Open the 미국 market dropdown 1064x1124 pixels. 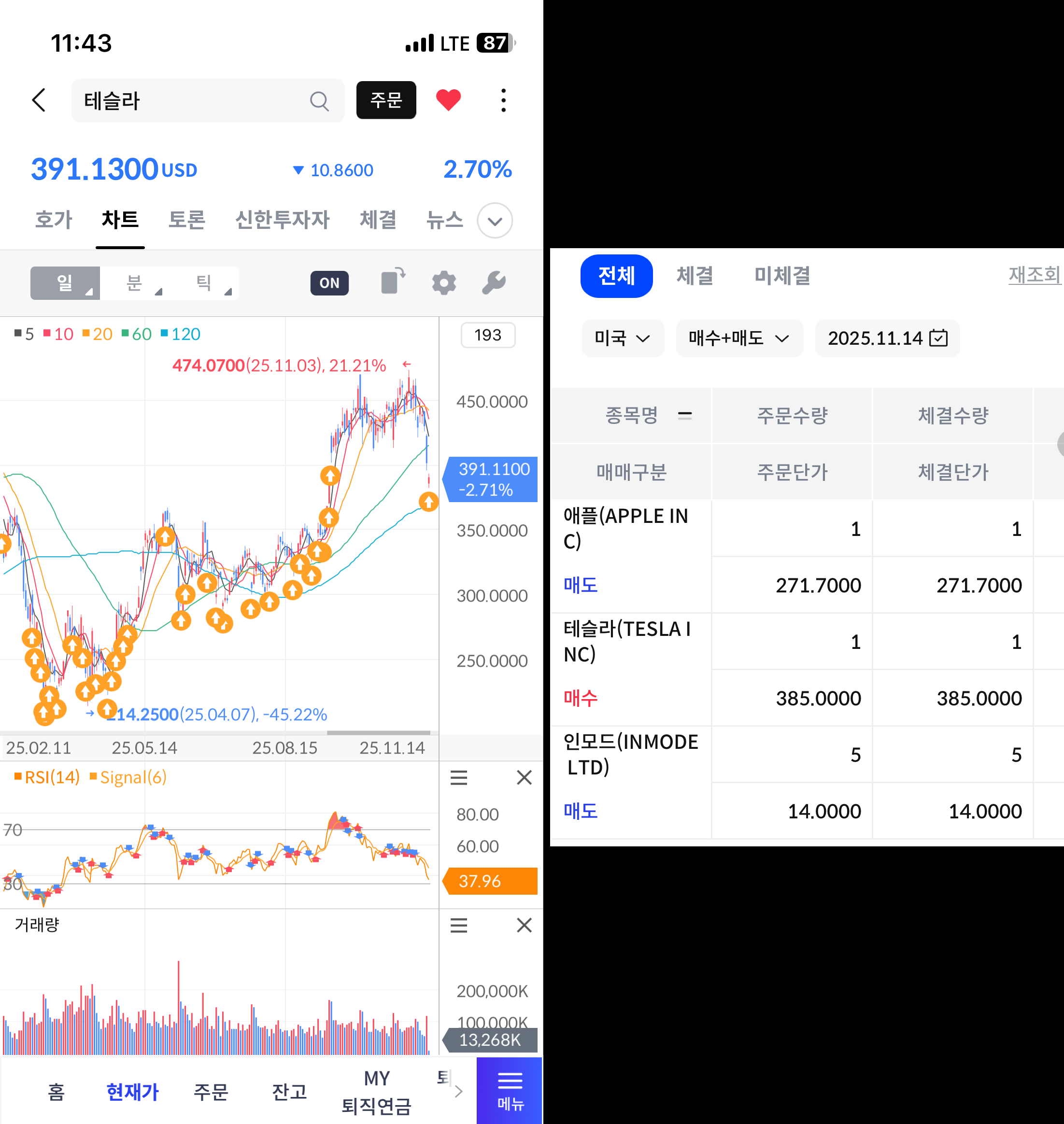pos(622,338)
